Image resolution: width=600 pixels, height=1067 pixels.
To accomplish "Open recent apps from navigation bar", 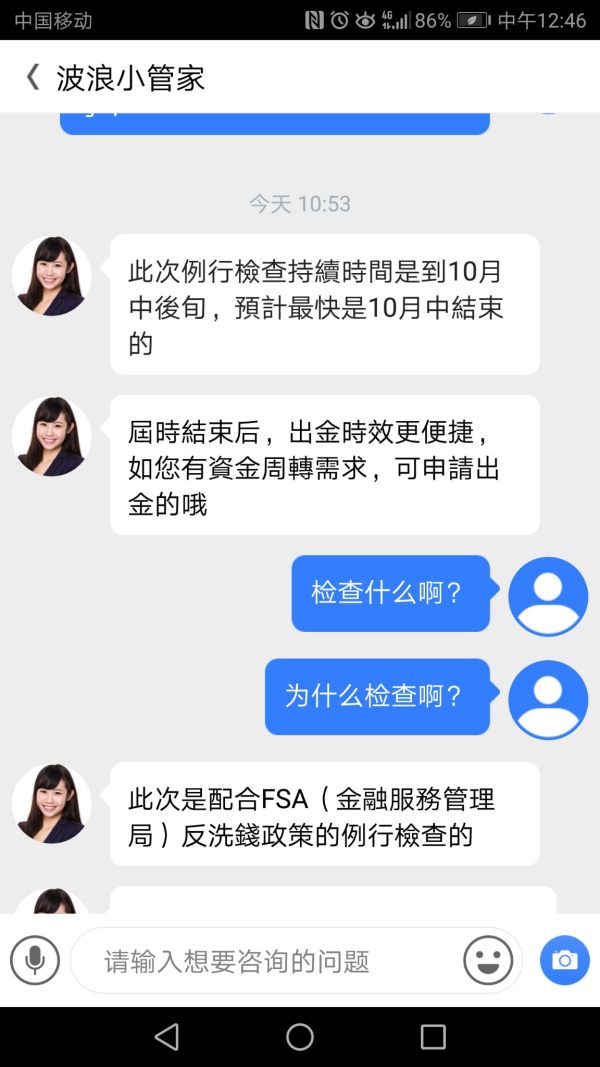I will (x=433, y=1037).
